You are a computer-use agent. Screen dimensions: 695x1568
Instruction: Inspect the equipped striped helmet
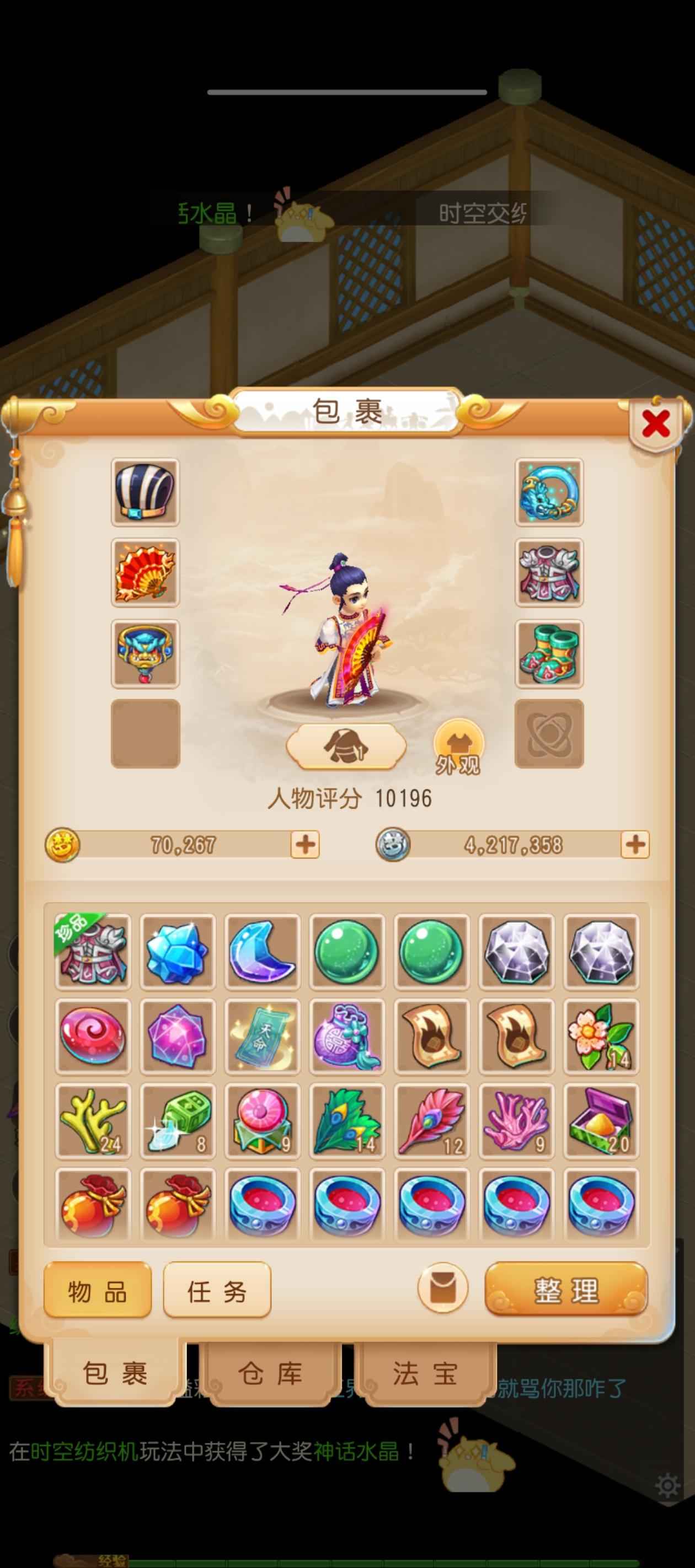click(145, 492)
